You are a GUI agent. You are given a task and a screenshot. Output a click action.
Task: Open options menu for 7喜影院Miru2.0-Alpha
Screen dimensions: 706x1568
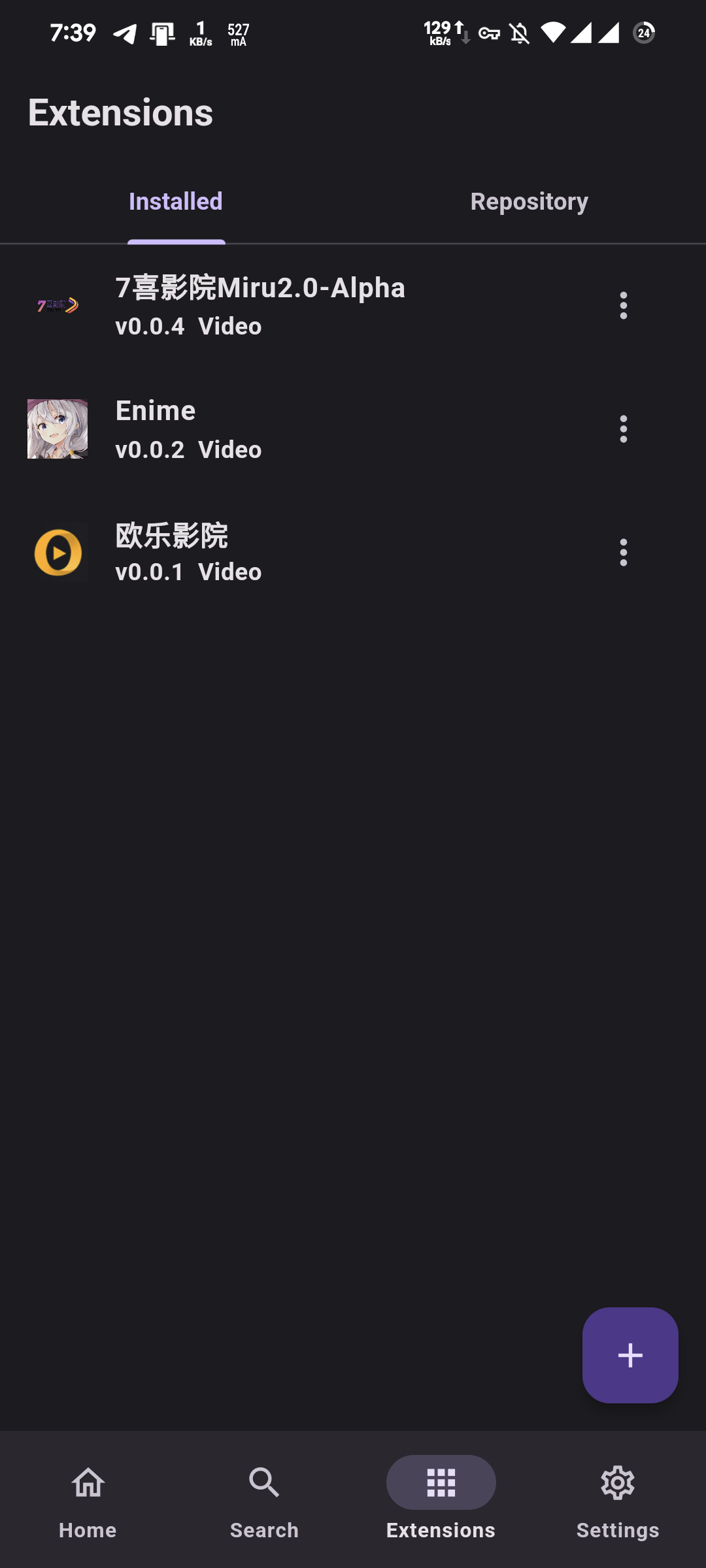pos(623,306)
